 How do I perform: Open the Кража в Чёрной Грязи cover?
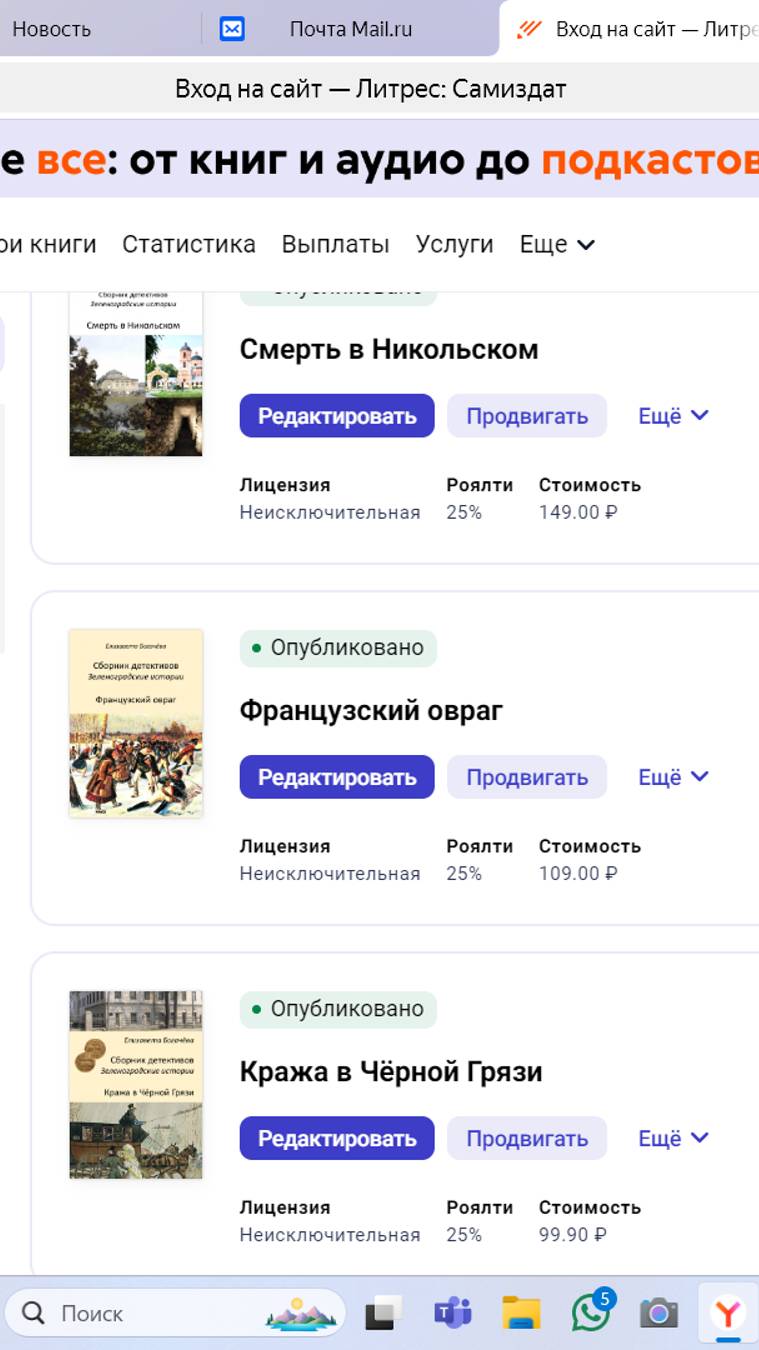136,1084
